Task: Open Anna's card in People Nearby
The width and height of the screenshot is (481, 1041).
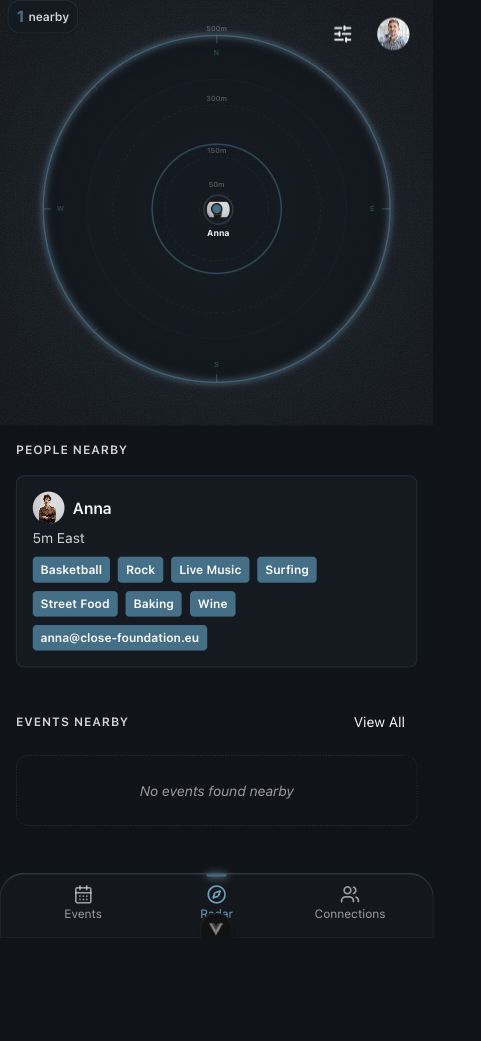Action: coord(216,571)
